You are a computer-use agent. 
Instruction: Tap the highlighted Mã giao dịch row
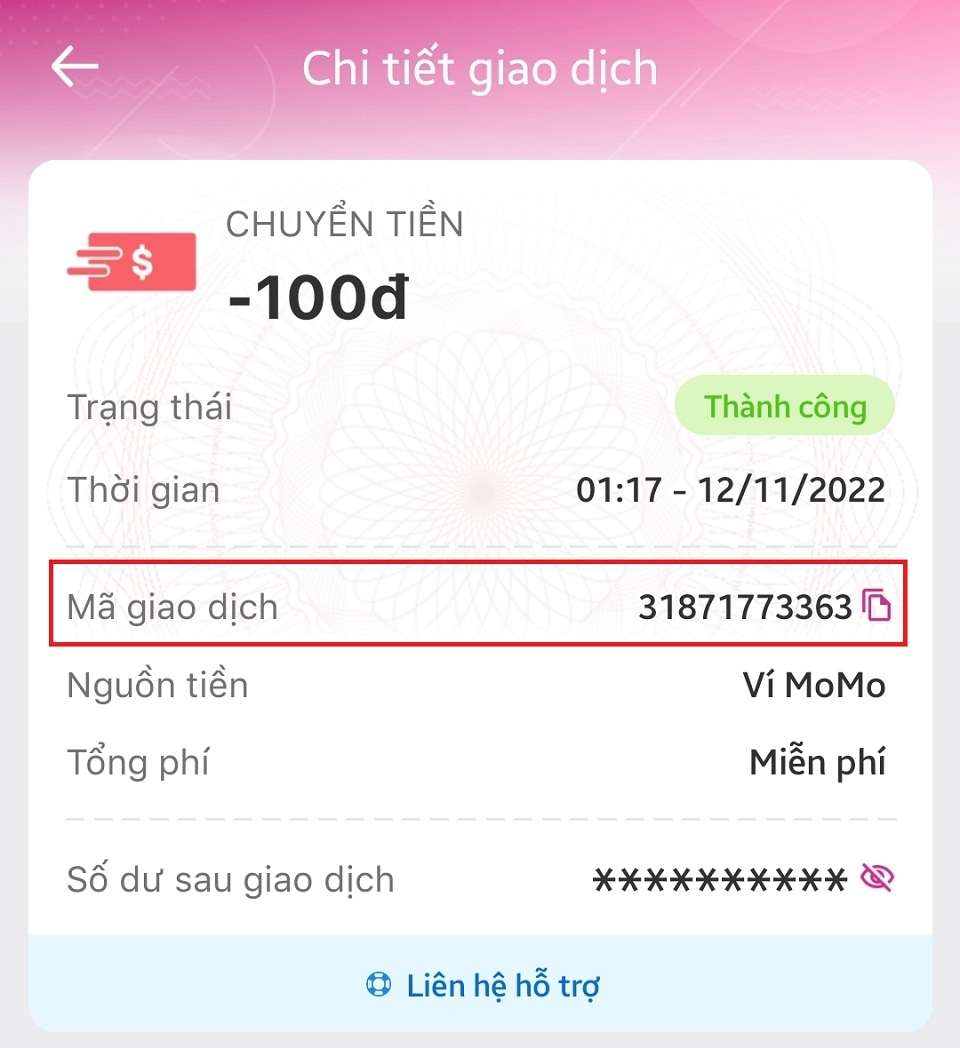point(480,605)
